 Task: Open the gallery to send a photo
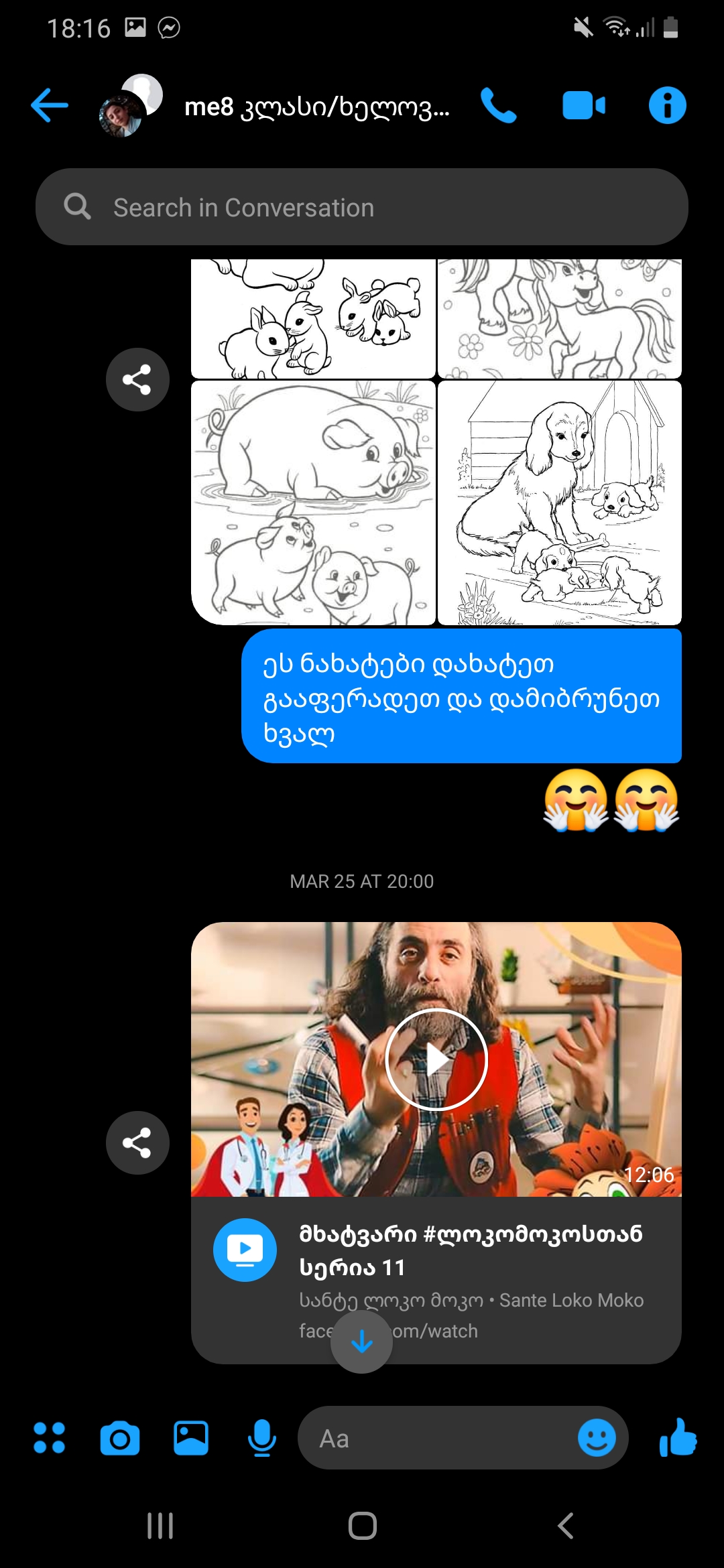coord(191,1438)
